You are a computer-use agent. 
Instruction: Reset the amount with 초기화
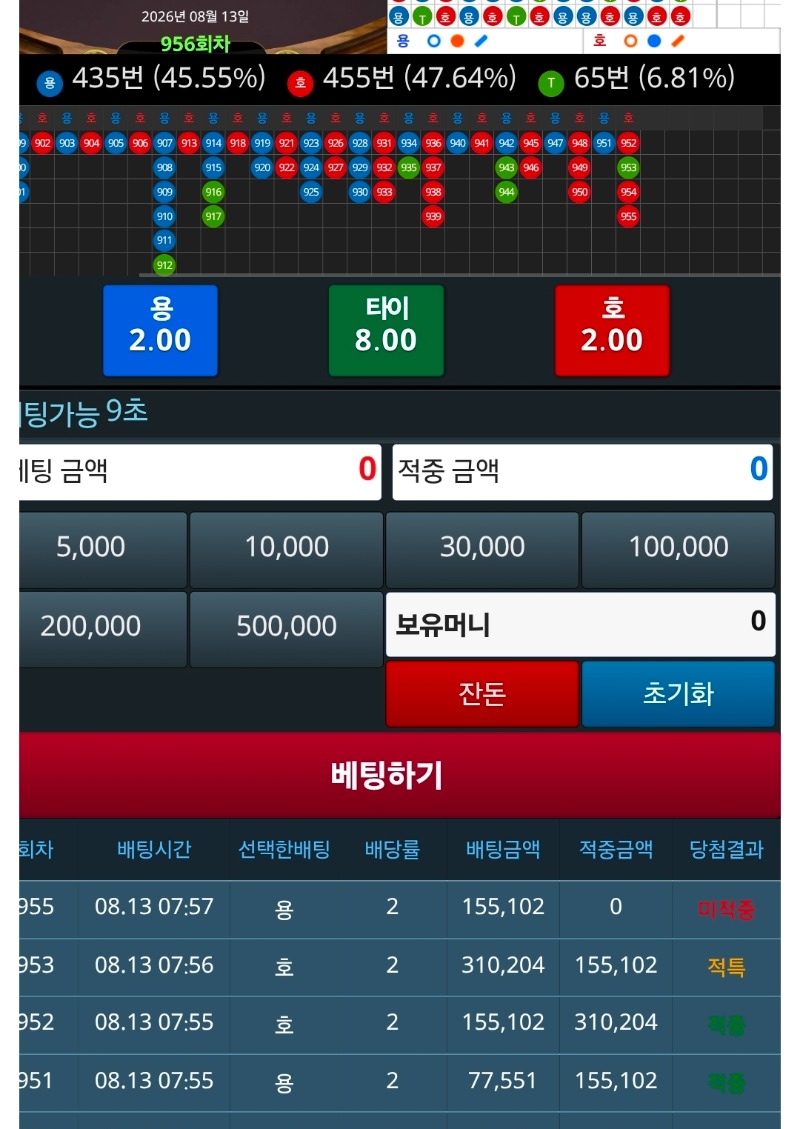point(678,694)
